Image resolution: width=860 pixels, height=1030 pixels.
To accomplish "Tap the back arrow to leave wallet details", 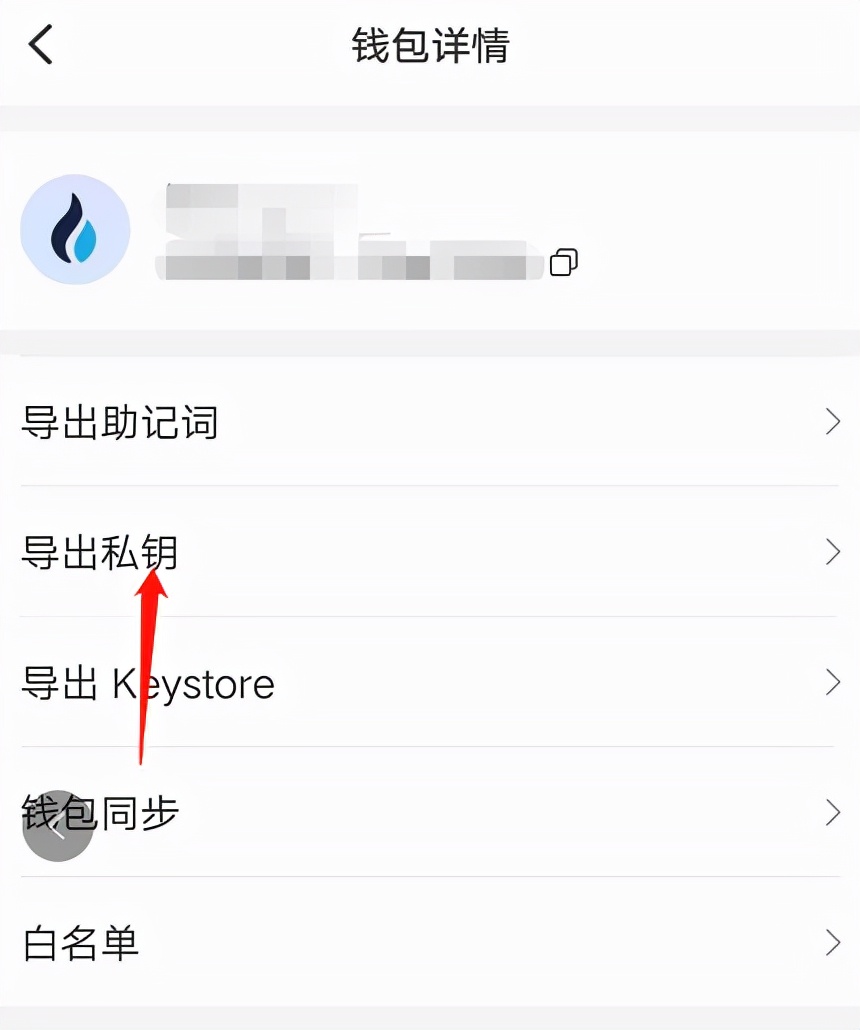I will click(x=38, y=44).
